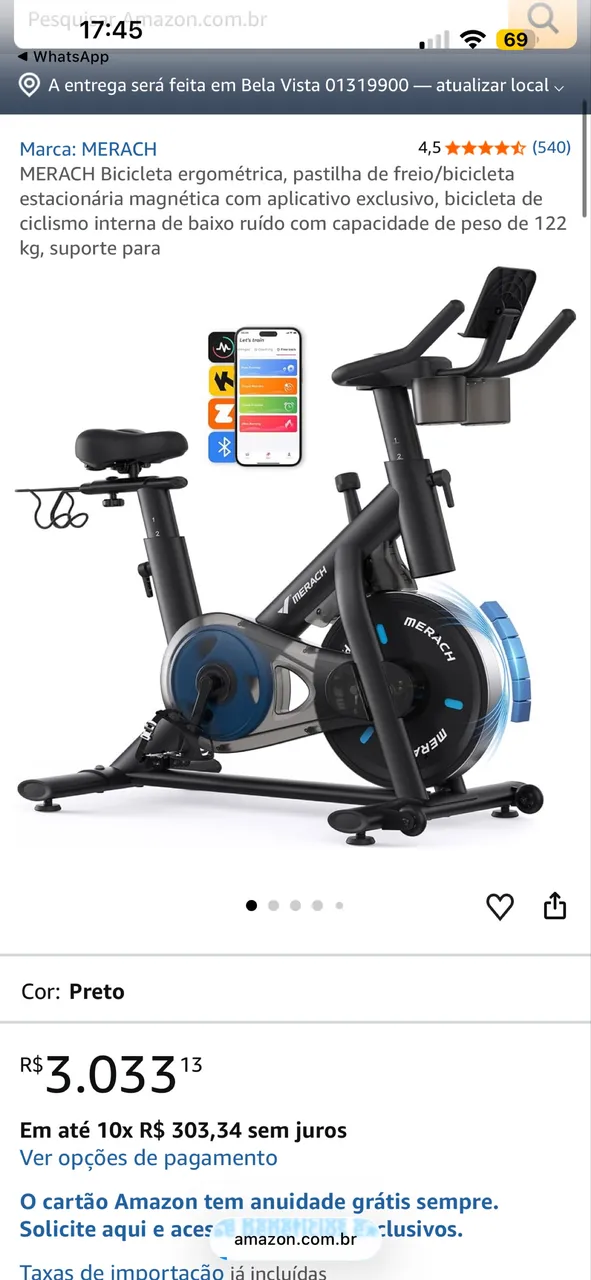Open the MERACH brand link
The image size is (591, 1280).
(88, 149)
